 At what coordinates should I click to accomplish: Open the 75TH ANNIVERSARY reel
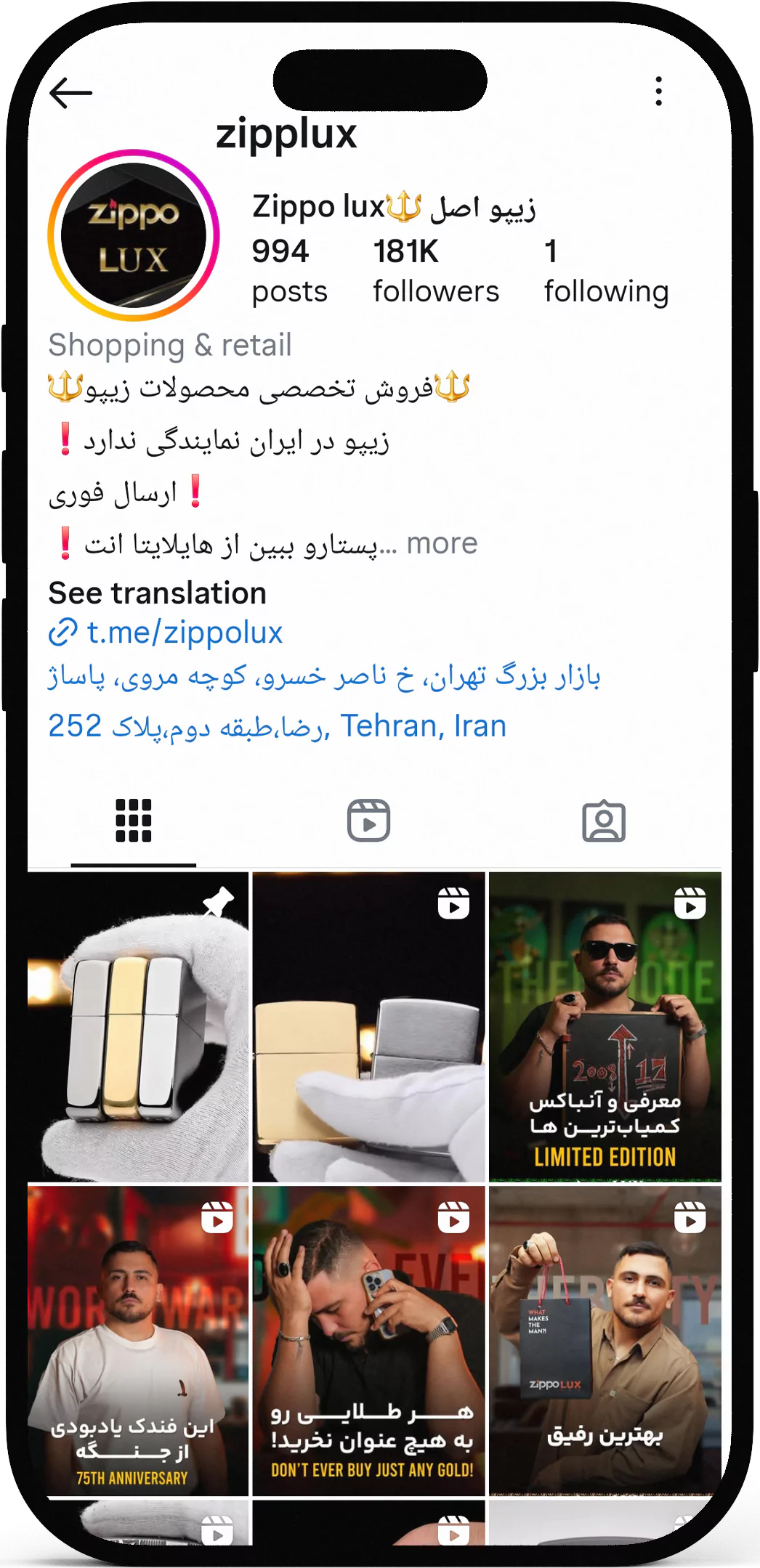(138, 1341)
